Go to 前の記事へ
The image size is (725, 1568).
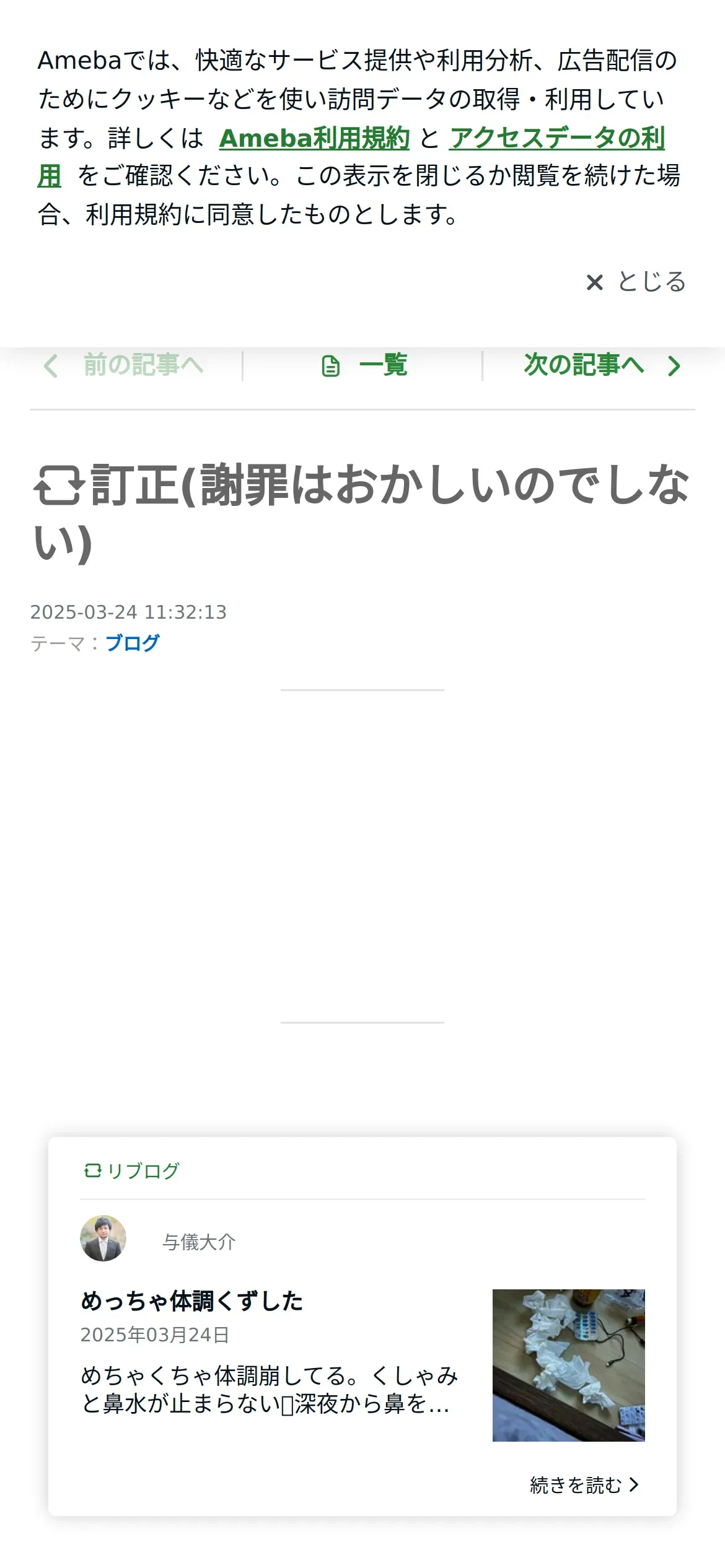tap(124, 365)
